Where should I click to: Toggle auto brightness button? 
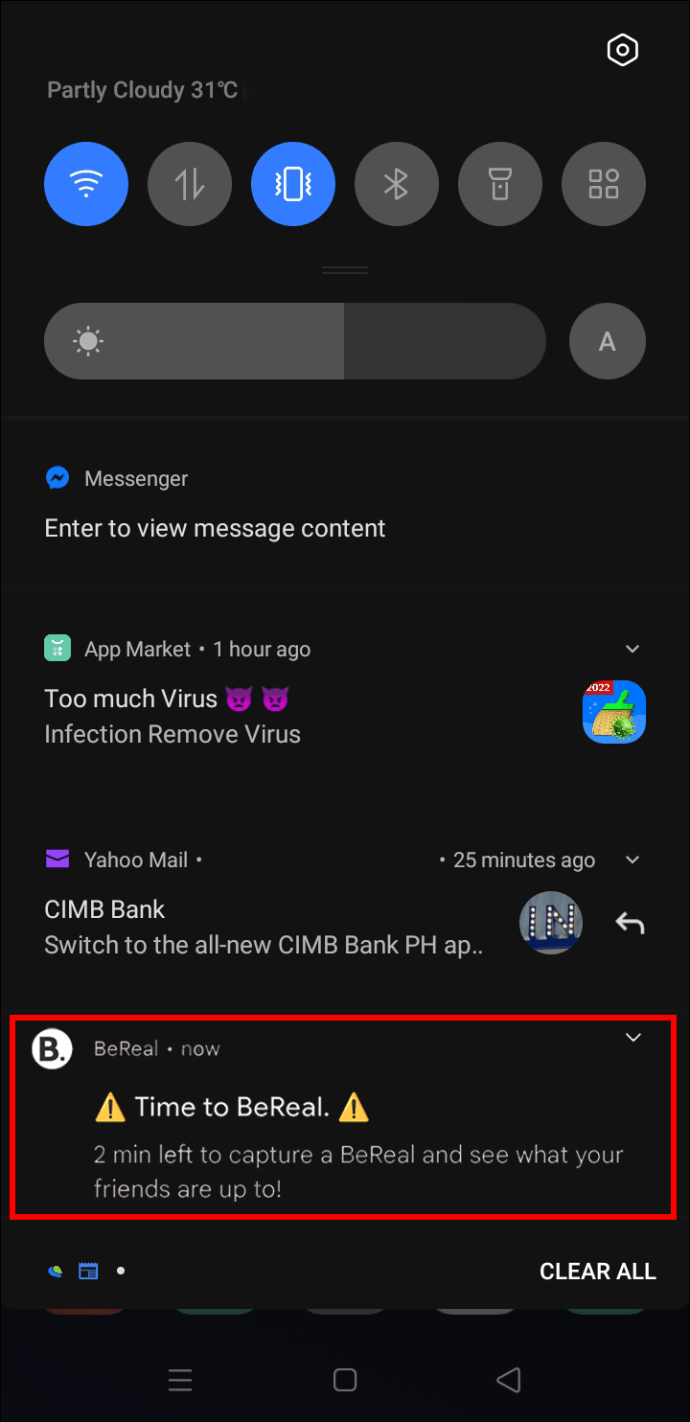pos(606,342)
